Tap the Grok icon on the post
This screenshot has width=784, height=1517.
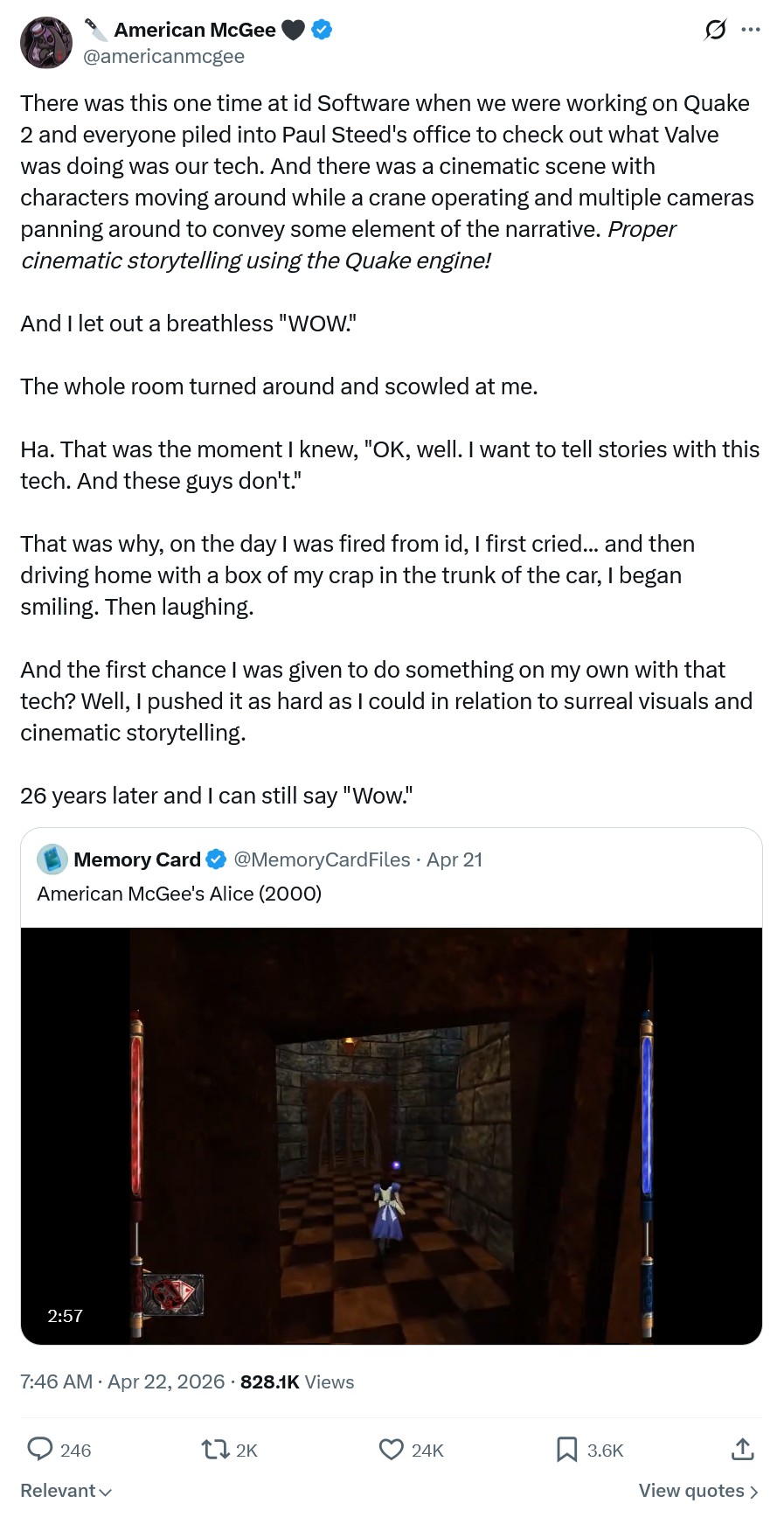(715, 30)
